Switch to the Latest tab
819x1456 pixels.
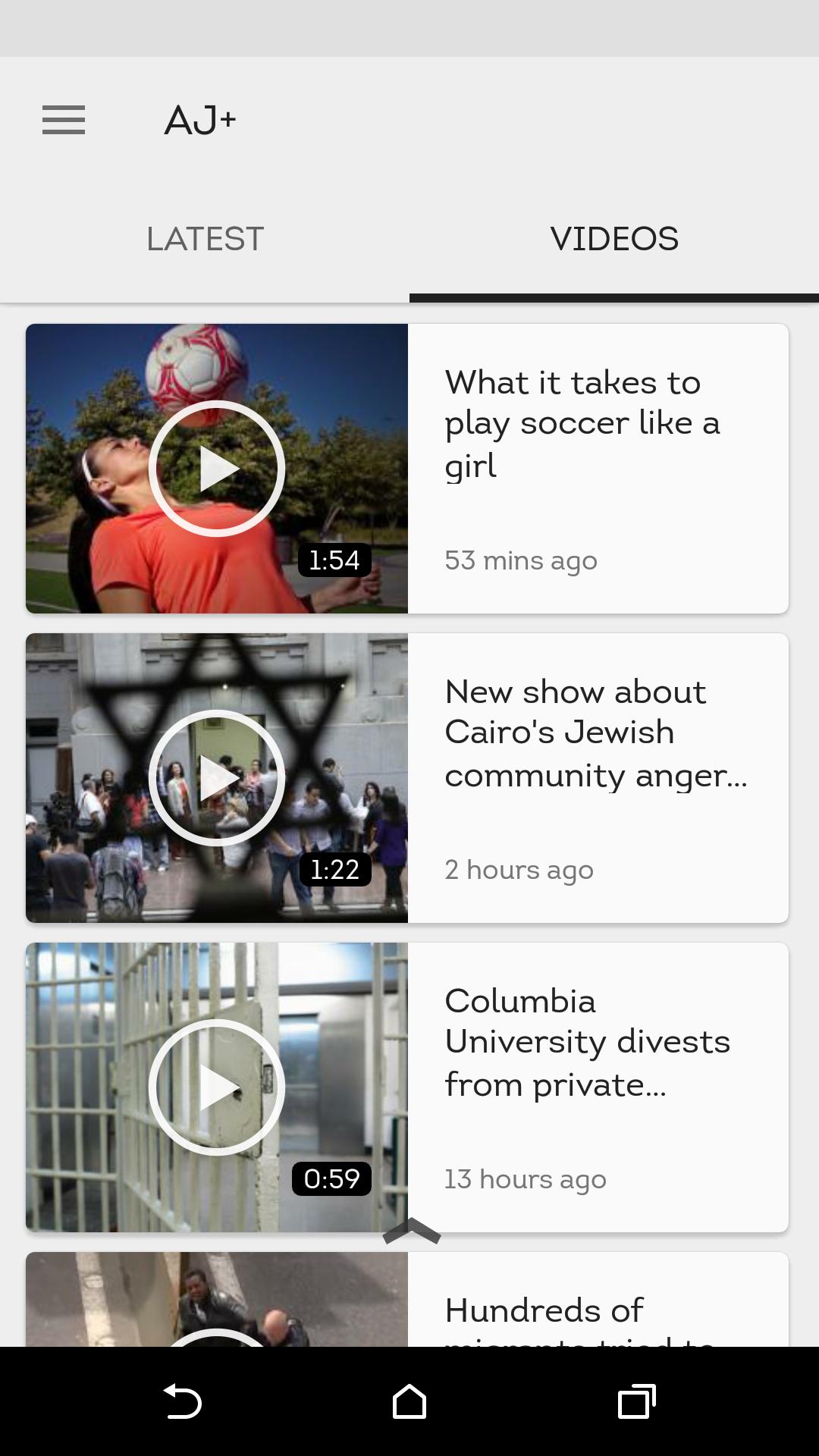205,239
